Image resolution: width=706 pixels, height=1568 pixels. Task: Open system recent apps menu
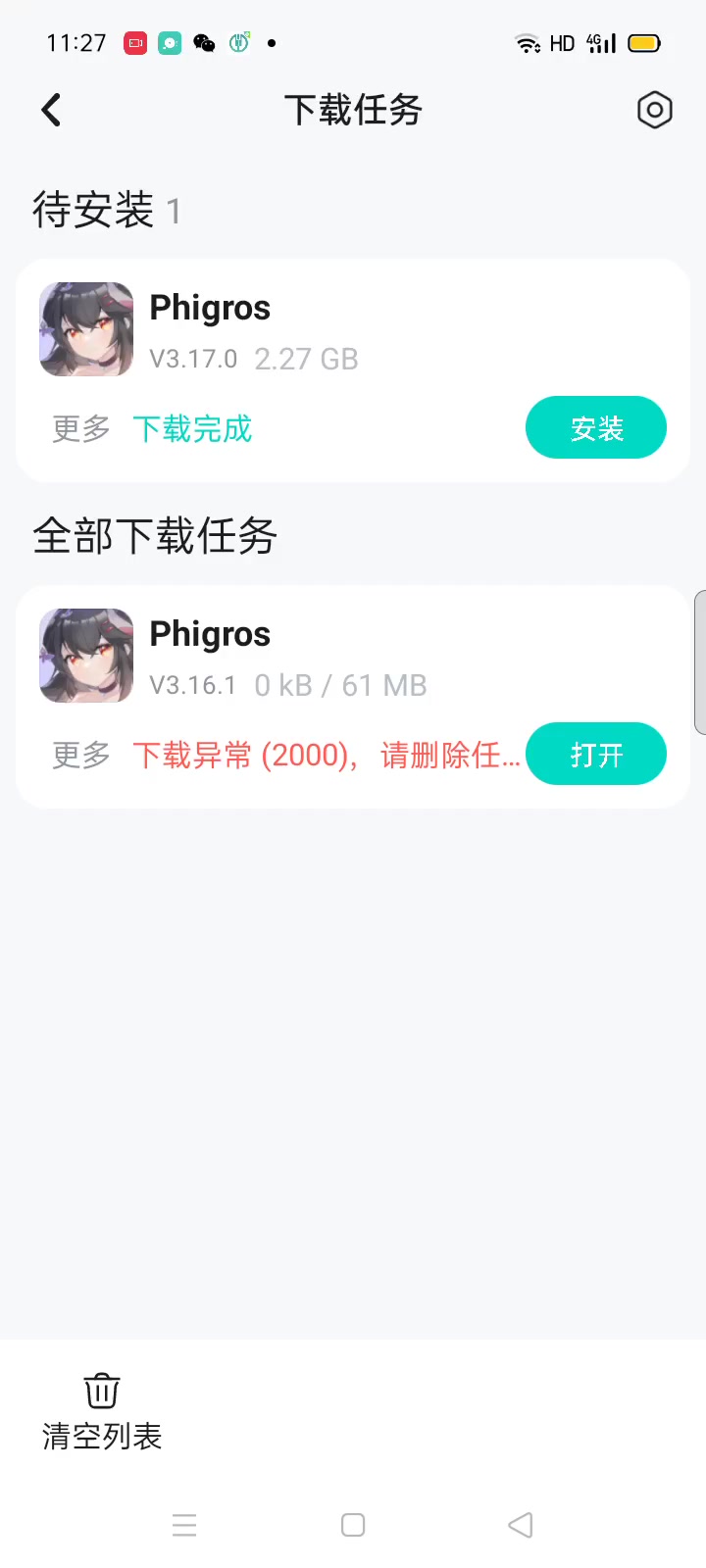coord(184,1525)
